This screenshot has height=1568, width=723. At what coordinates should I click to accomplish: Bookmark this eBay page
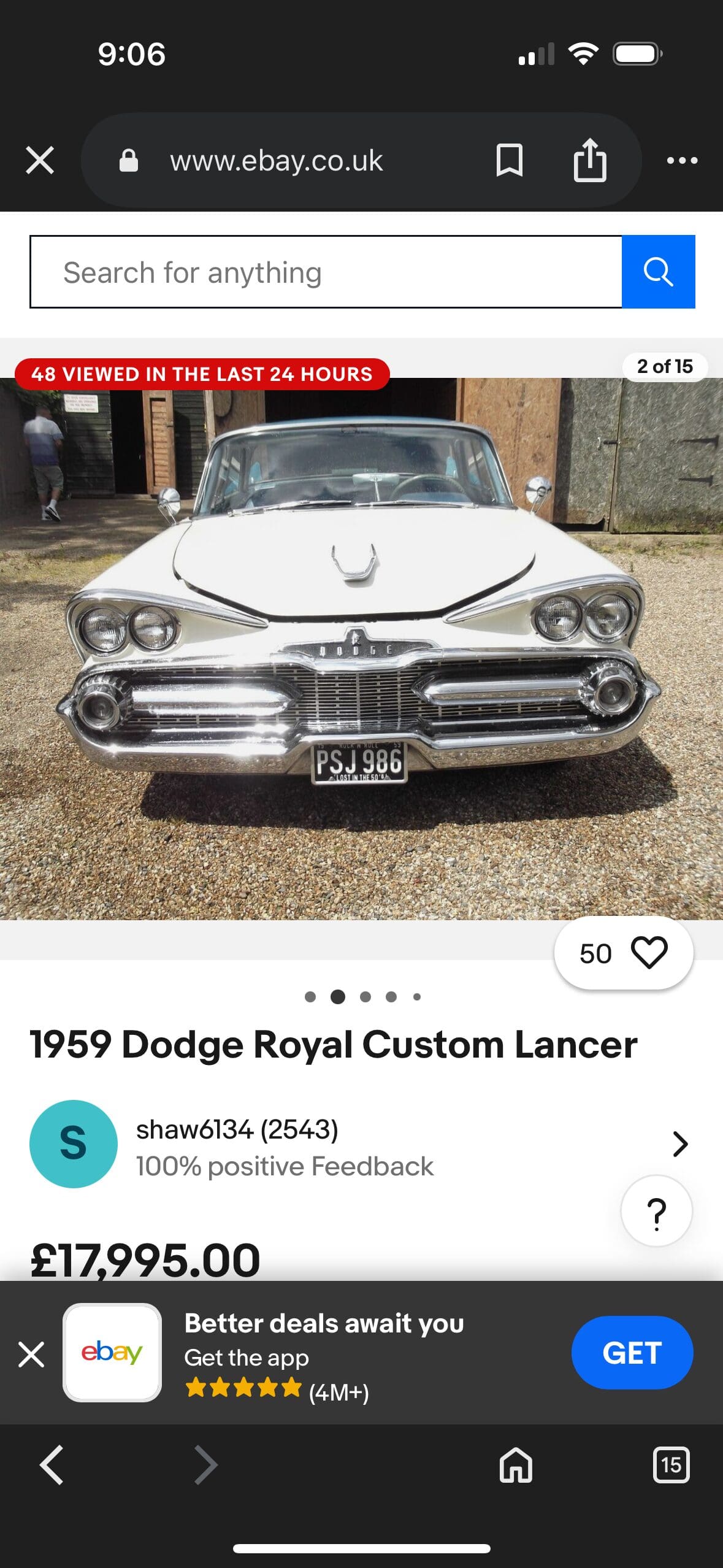pos(509,160)
